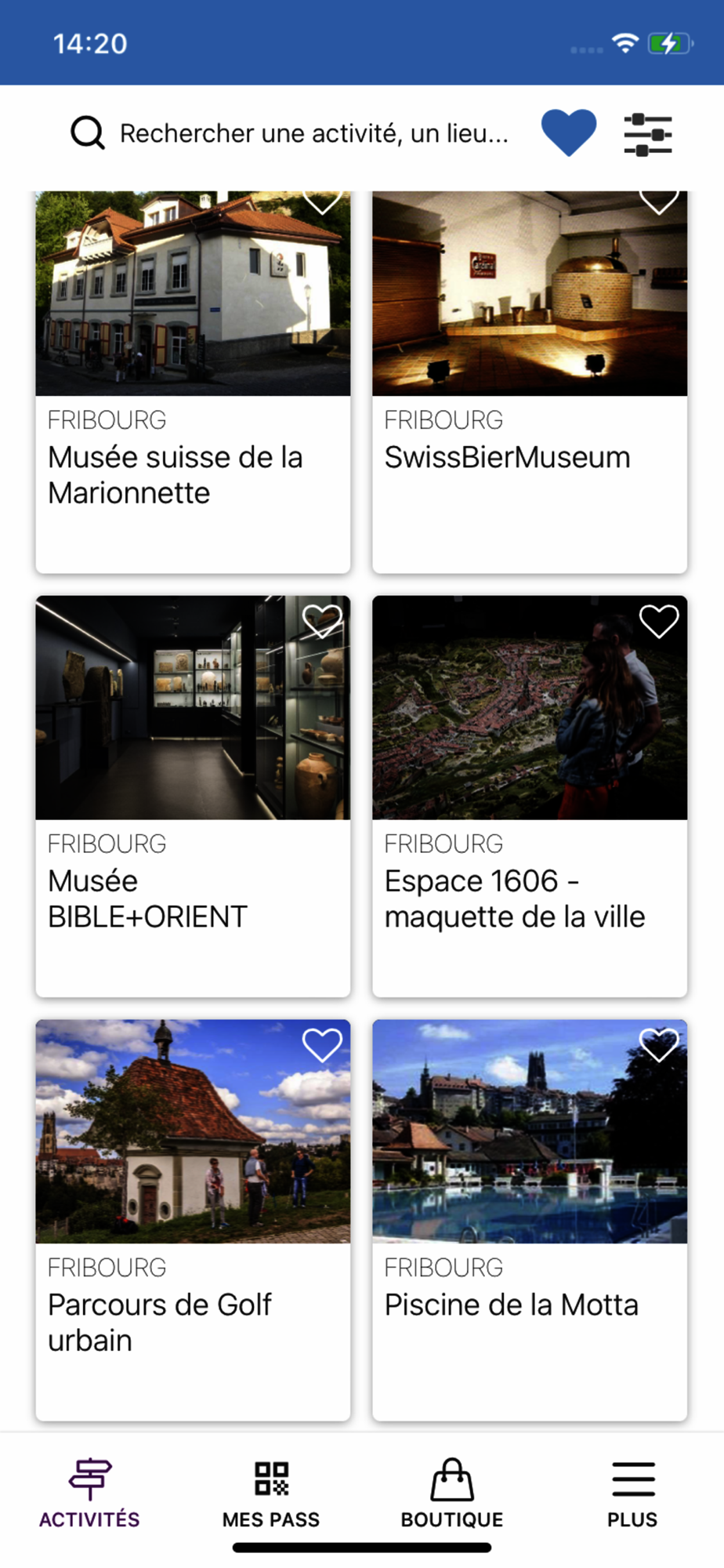This screenshot has width=724, height=1568.
Task: Switch to the Mes Pass tab
Action: coord(271,1494)
